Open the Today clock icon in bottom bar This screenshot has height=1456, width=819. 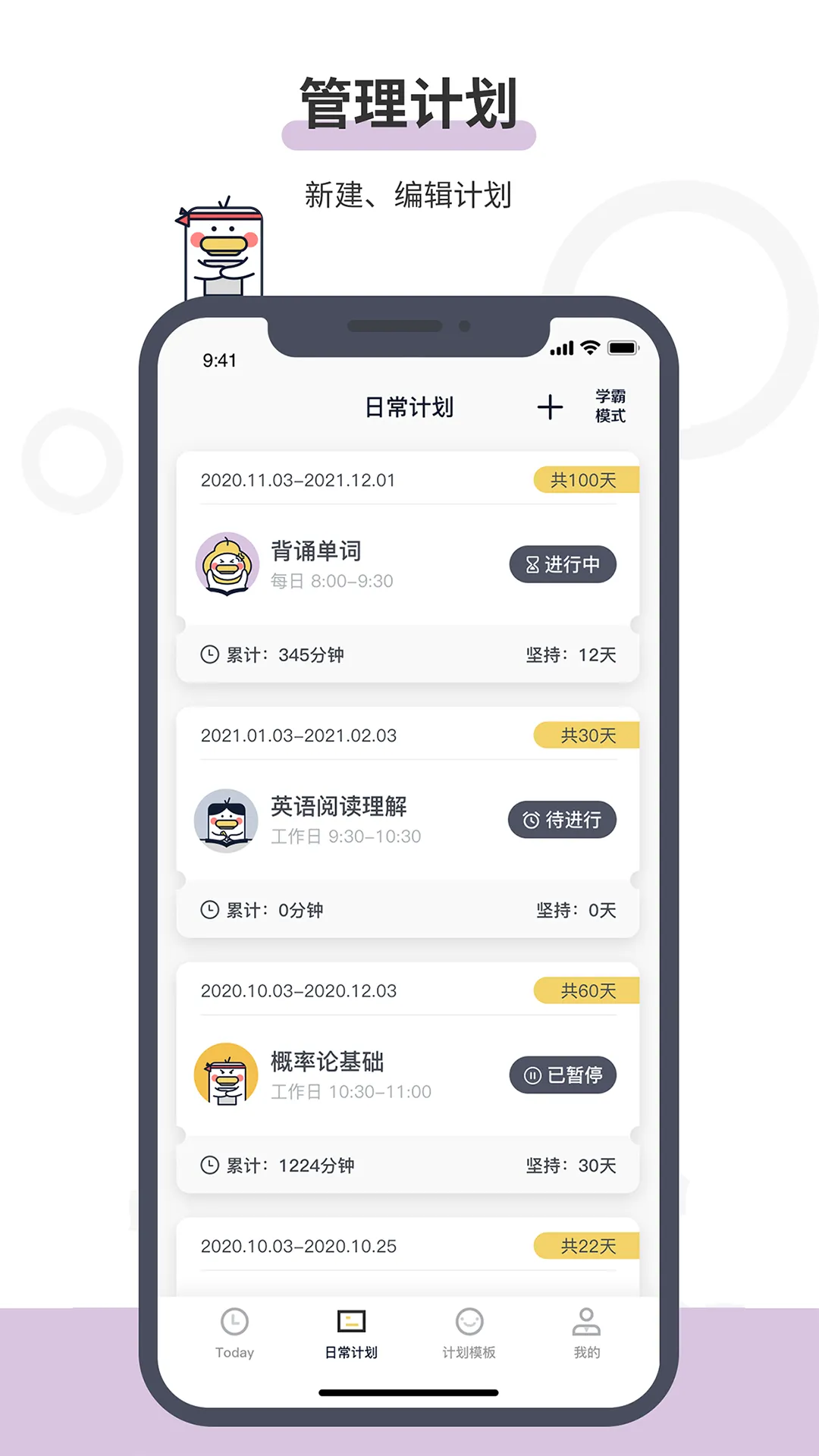tap(235, 1322)
